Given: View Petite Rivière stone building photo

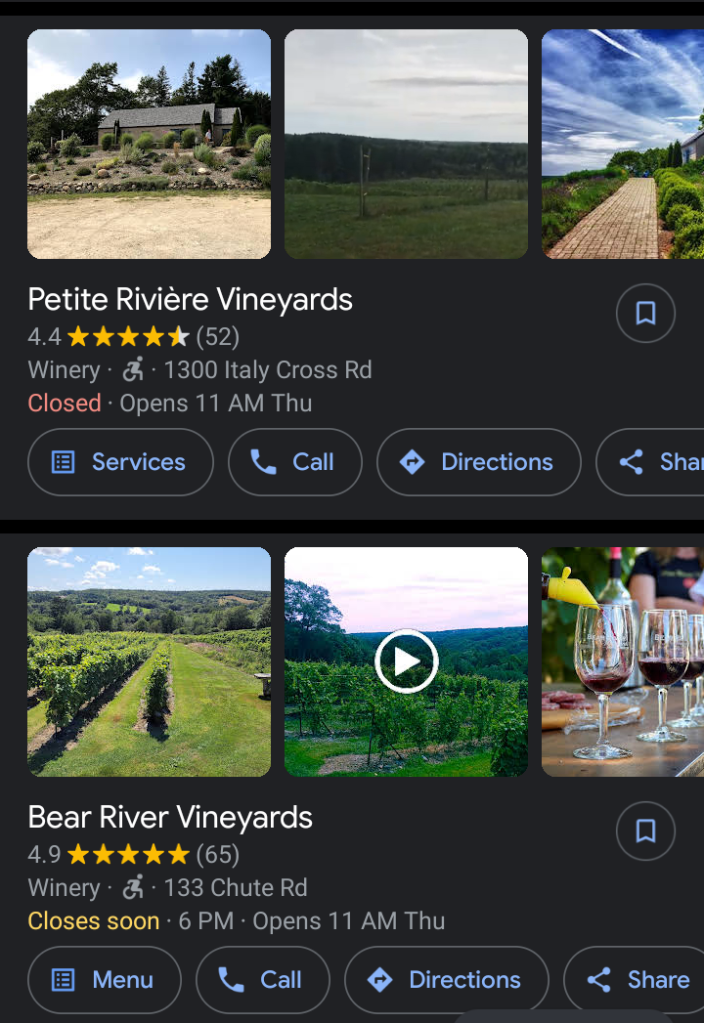Looking at the screenshot, I should click(149, 144).
